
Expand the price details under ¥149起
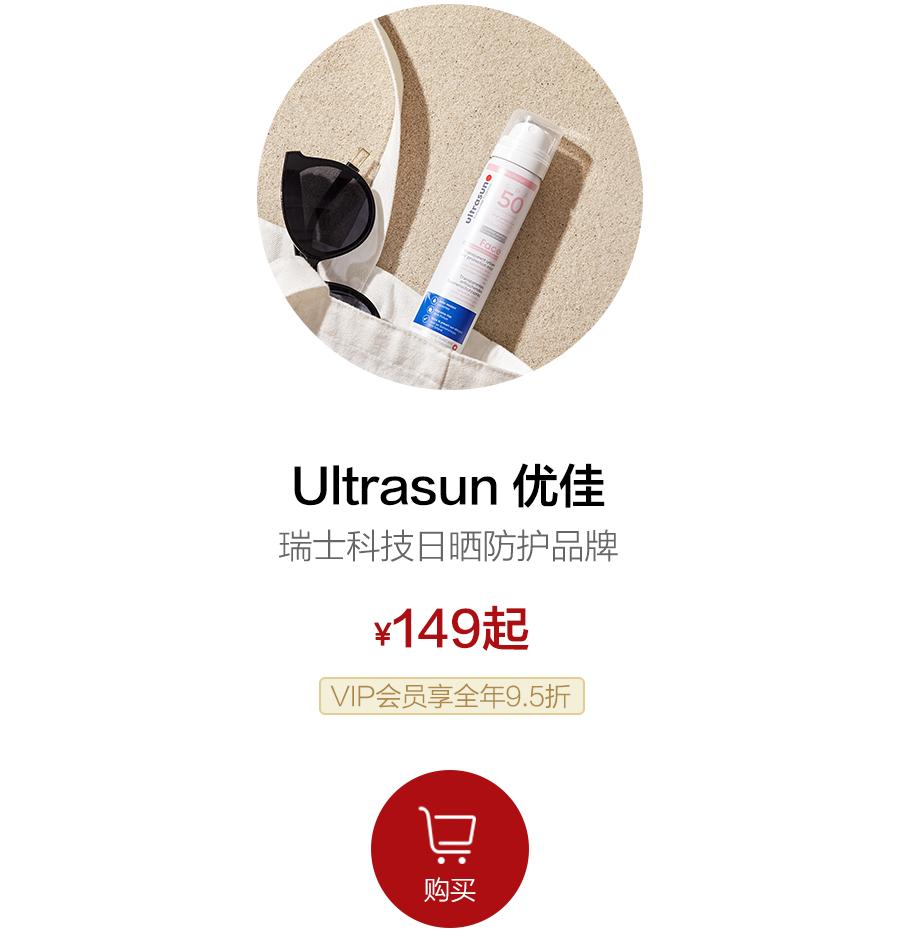point(450,629)
